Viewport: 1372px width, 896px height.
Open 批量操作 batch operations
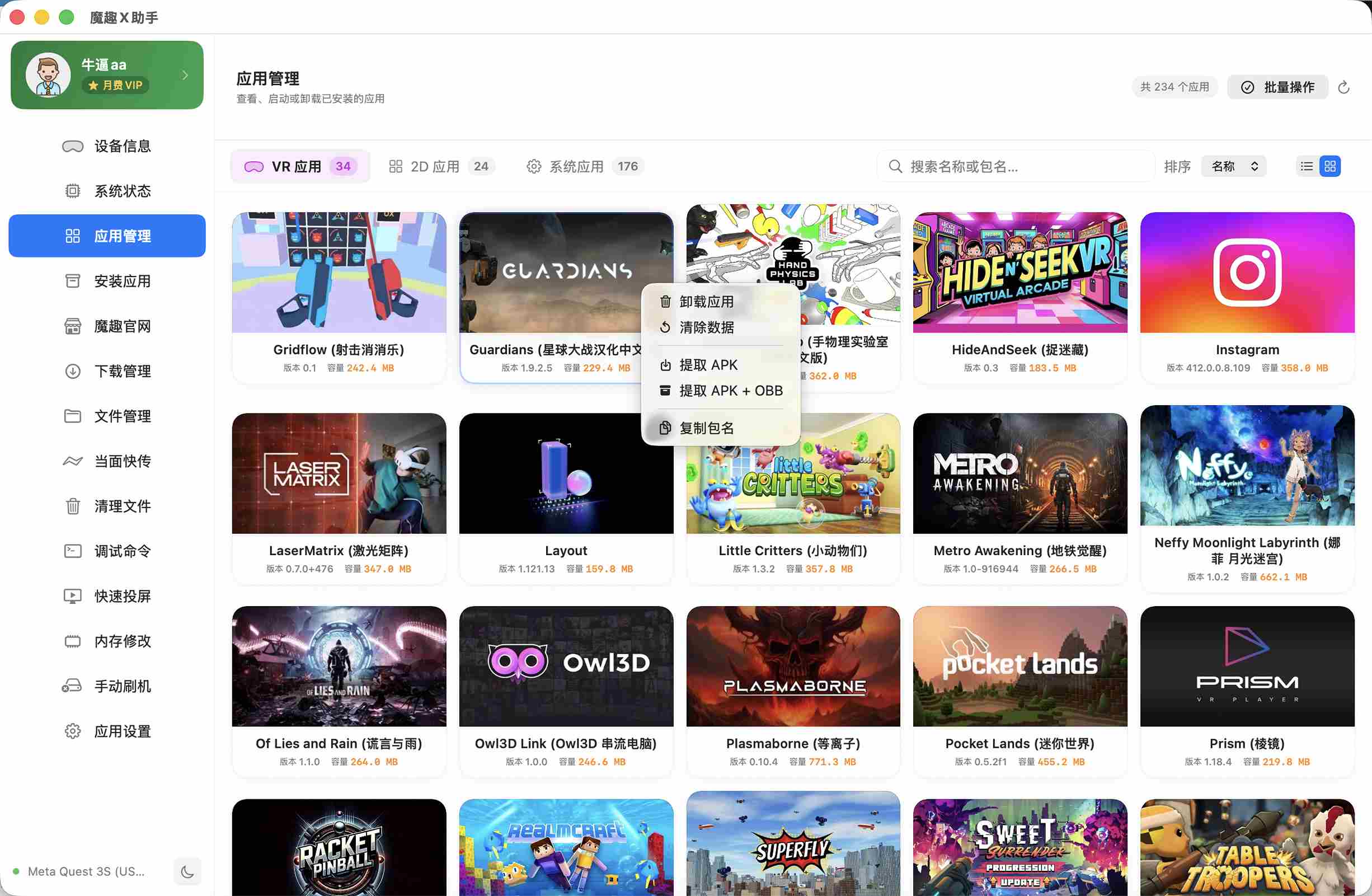pos(1277,88)
